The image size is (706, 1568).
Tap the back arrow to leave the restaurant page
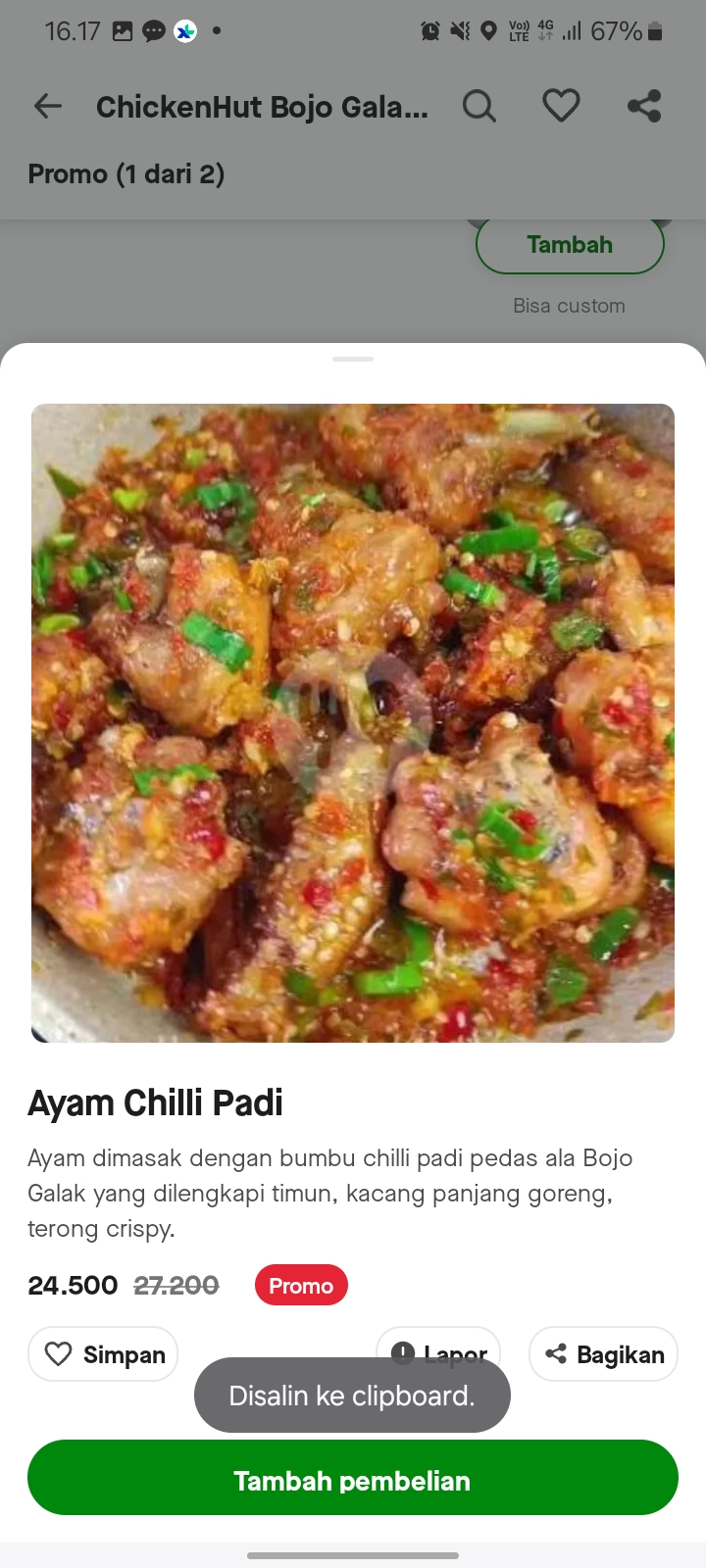click(x=47, y=106)
